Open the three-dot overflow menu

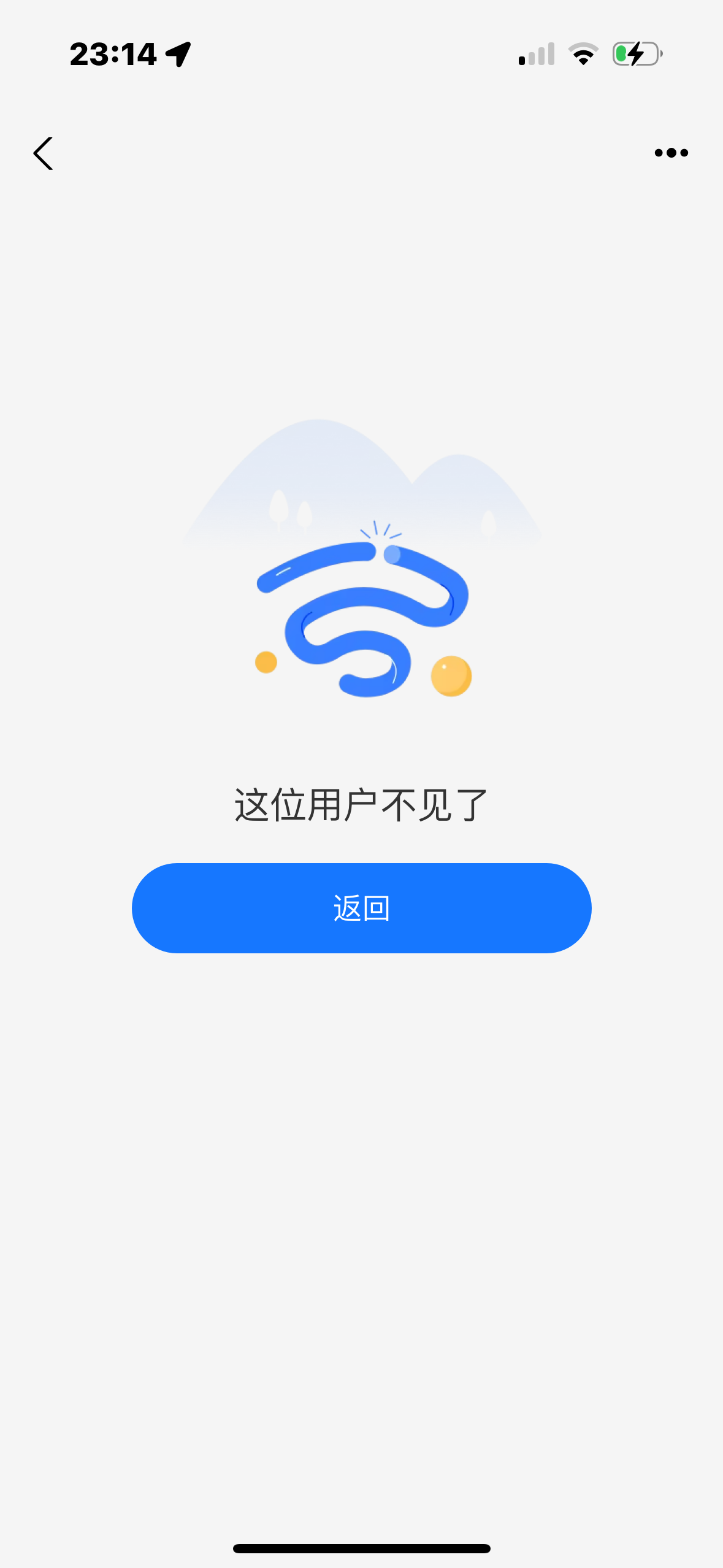[671, 153]
